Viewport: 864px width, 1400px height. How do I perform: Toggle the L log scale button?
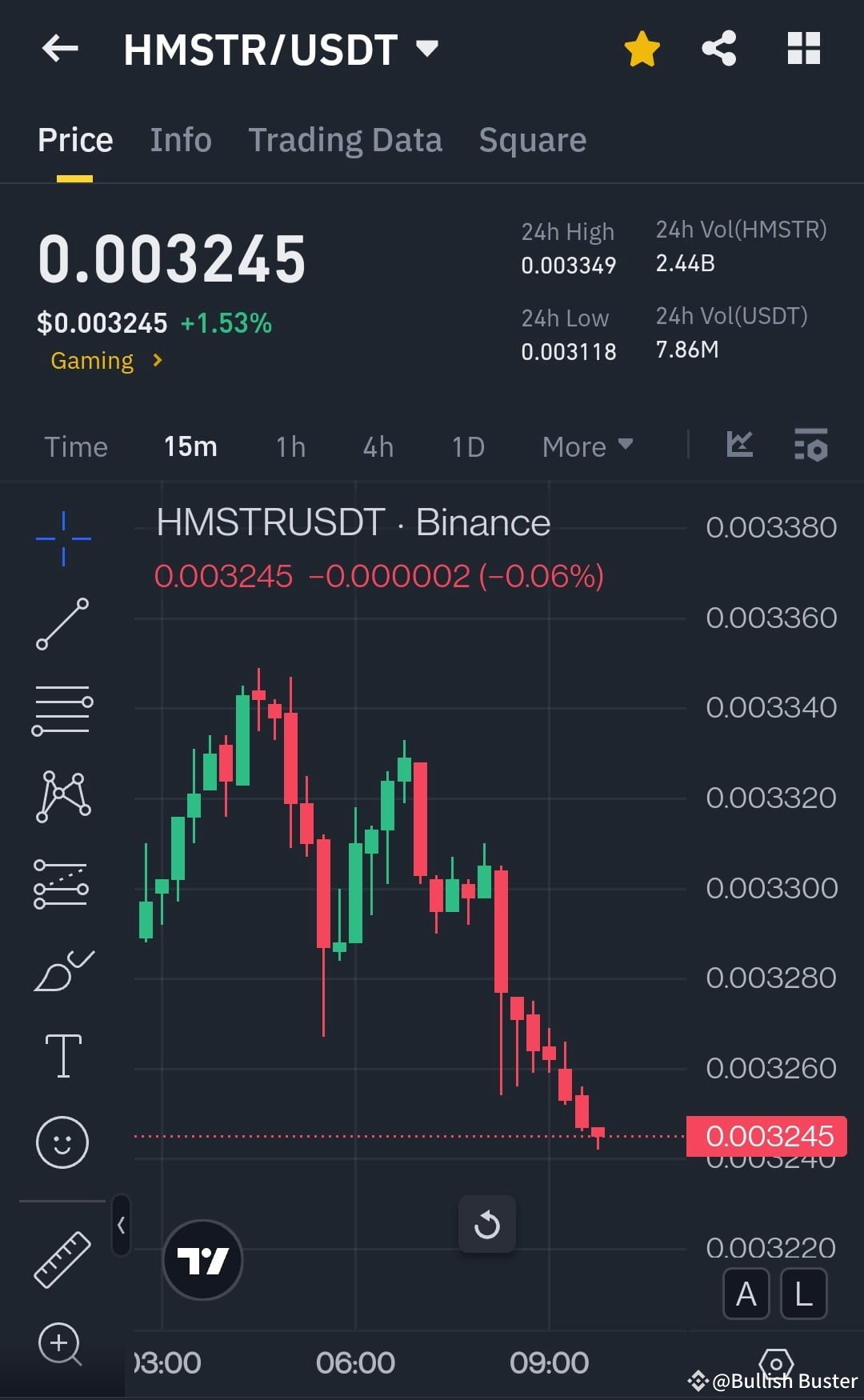point(802,1293)
